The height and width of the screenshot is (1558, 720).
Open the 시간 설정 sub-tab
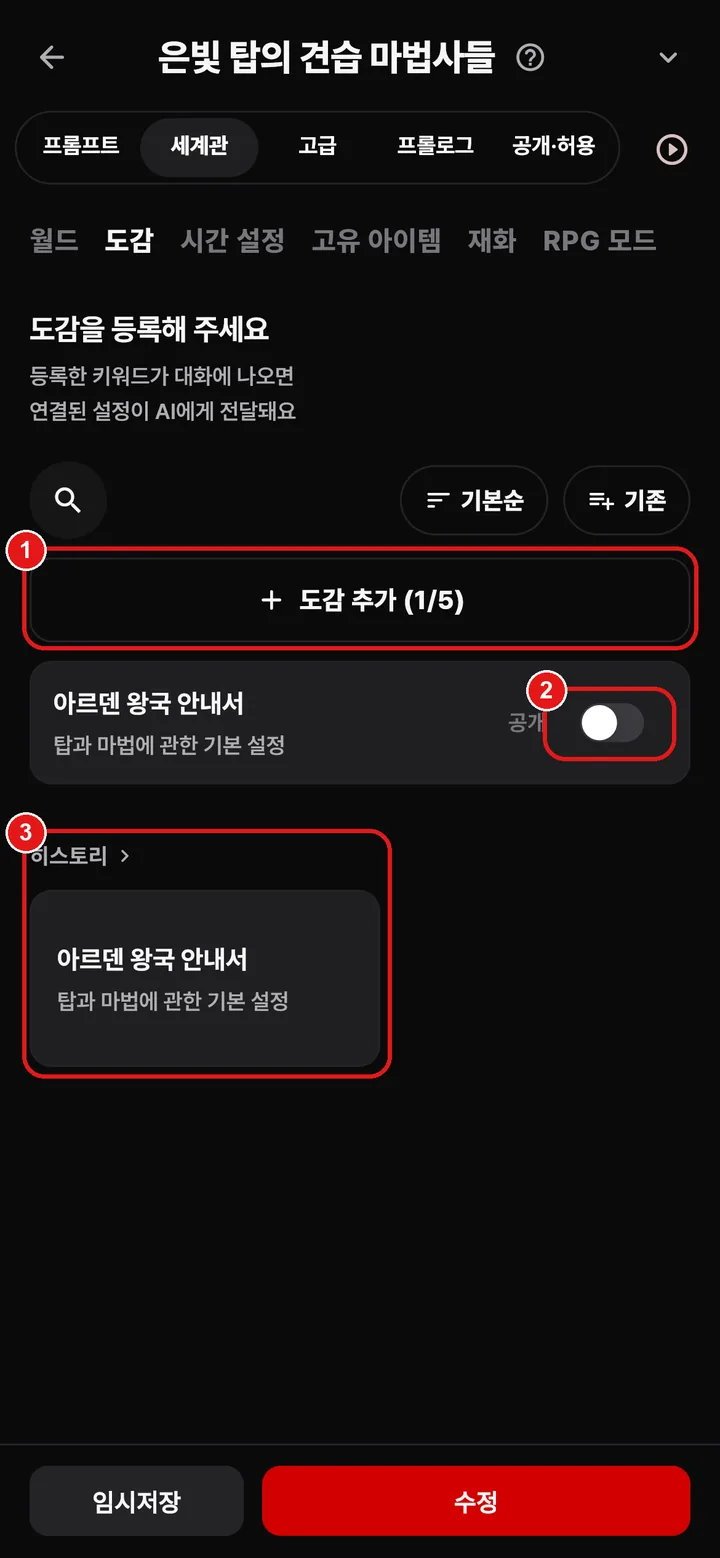tap(232, 240)
